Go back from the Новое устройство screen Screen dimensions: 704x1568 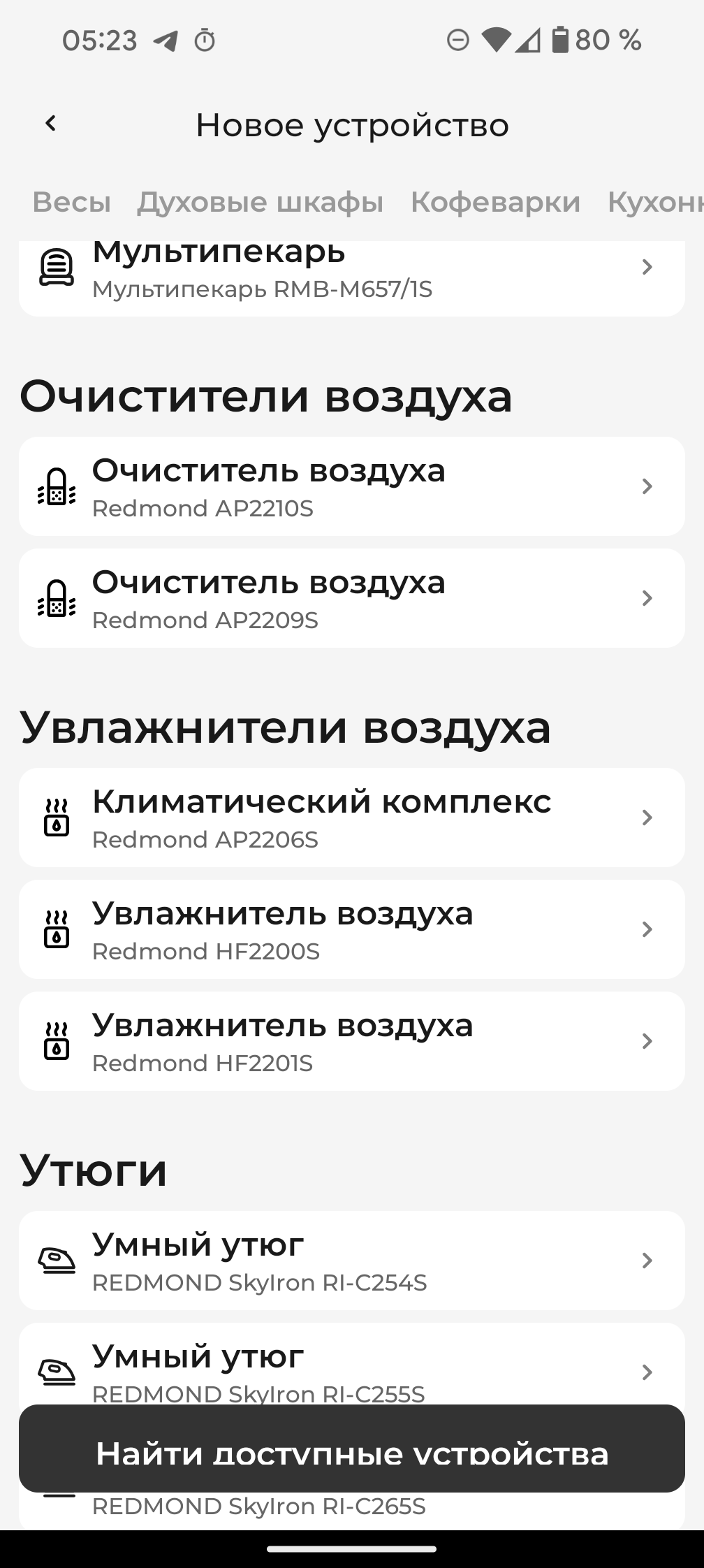tap(50, 124)
